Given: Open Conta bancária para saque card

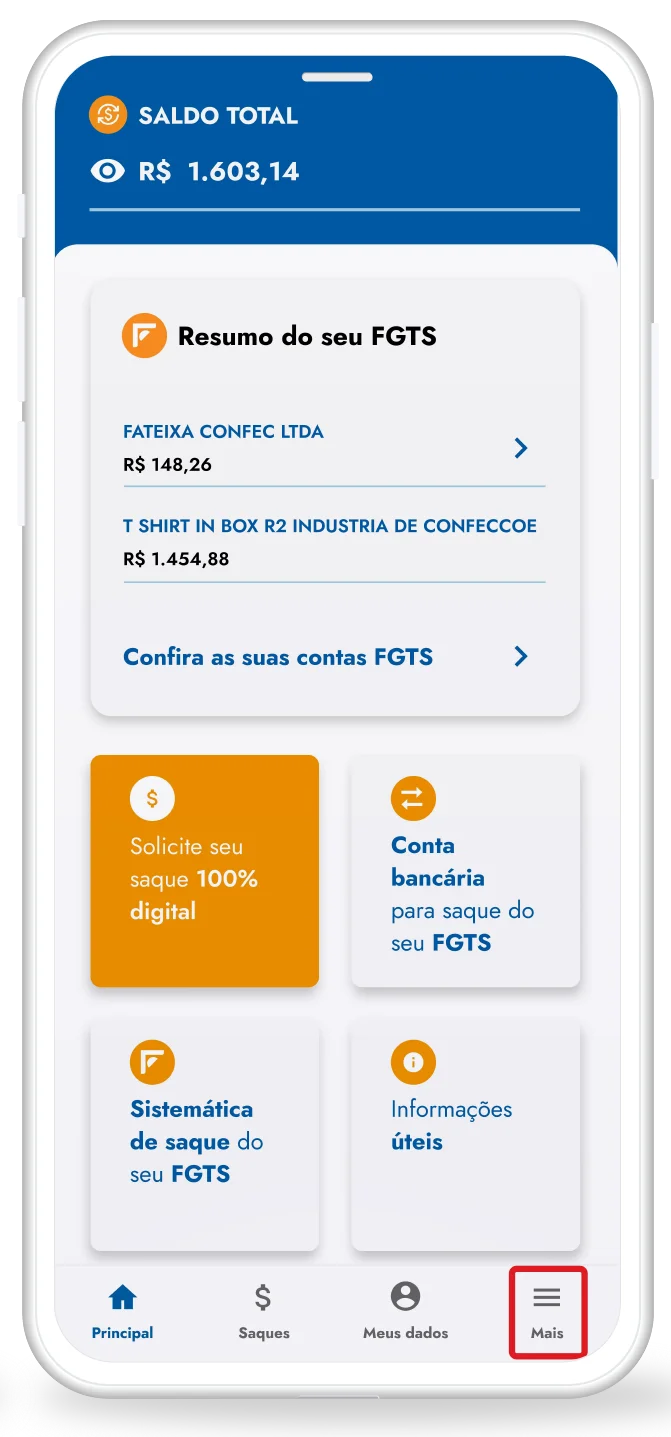Looking at the screenshot, I should coord(465,870).
